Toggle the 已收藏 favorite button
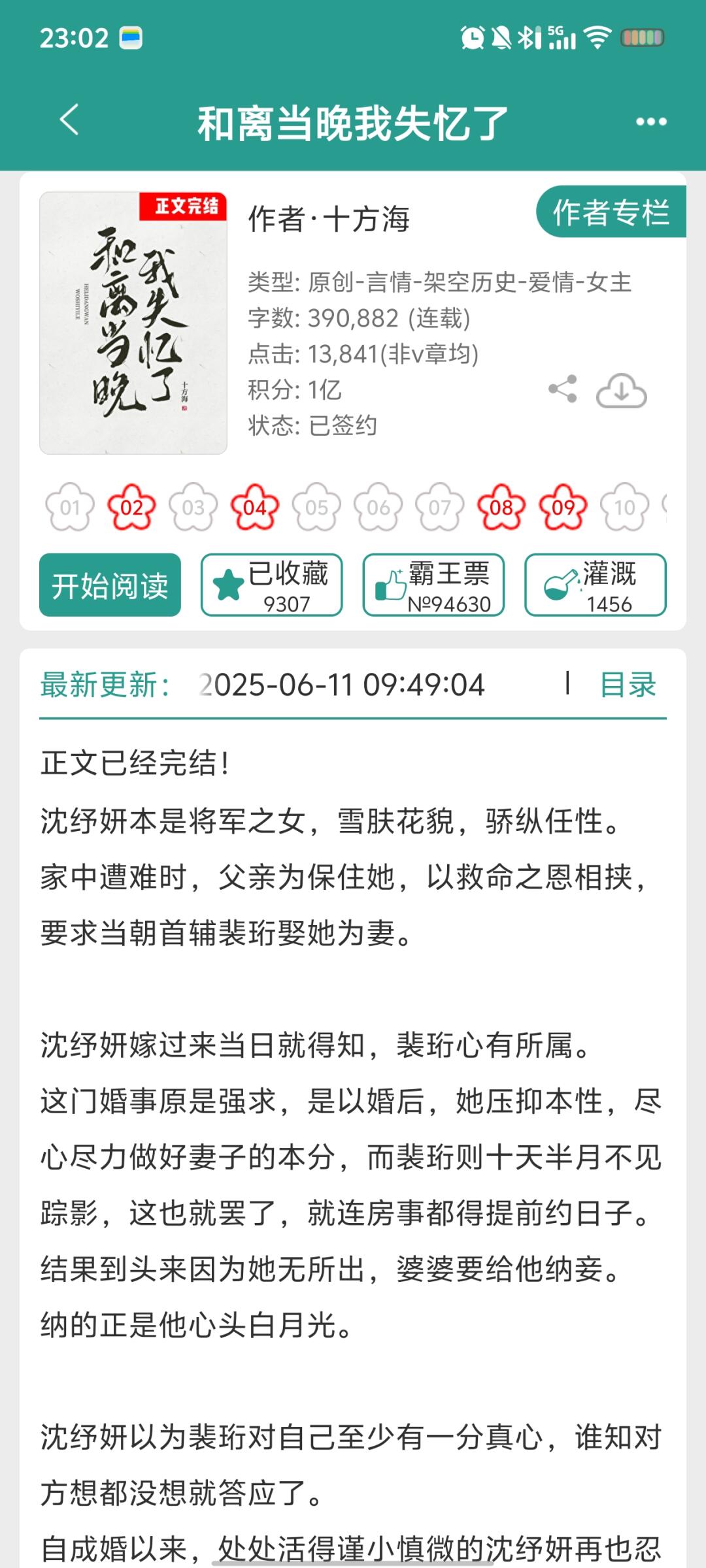Viewport: 706px width, 1568px height. pyautogui.click(x=271, y=585)
